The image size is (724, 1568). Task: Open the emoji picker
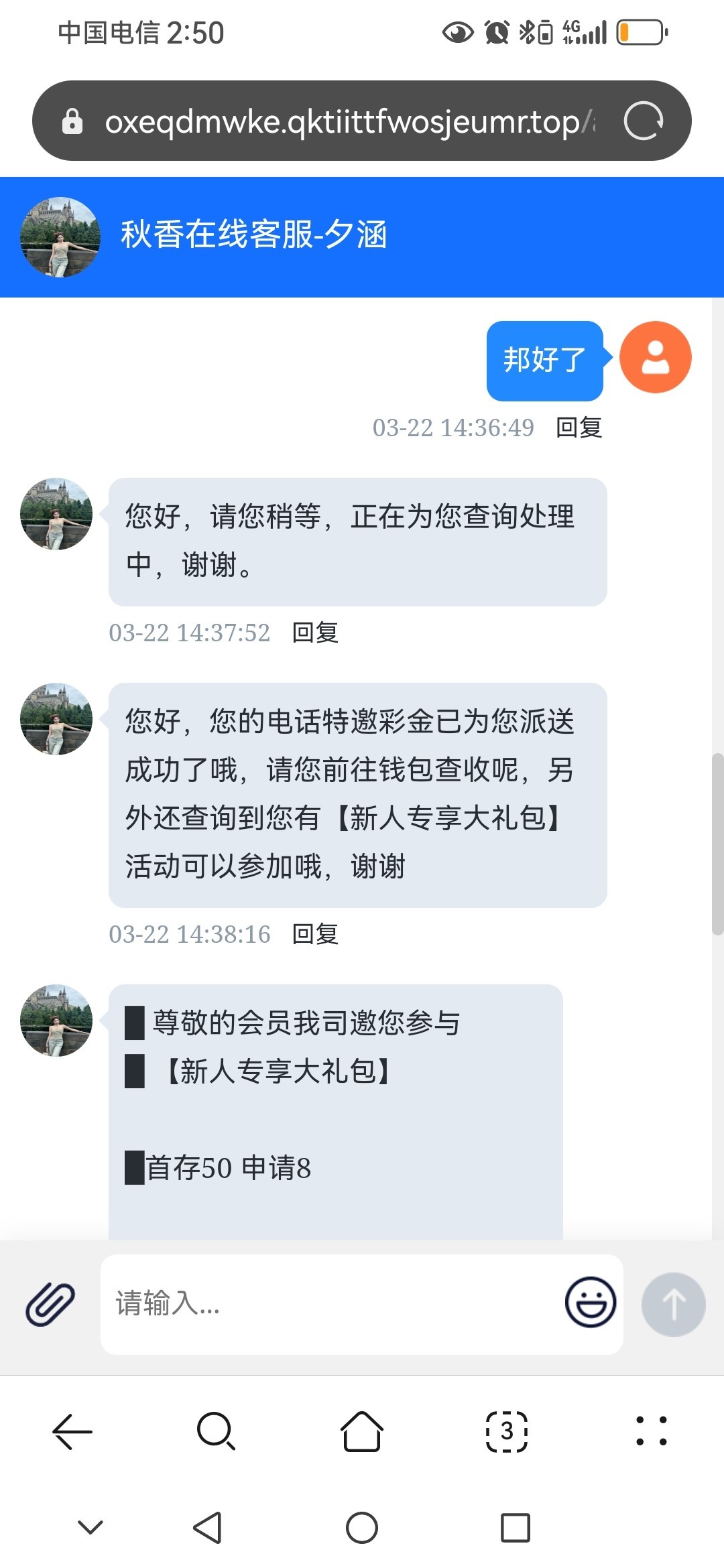pyautogui.click(x=590, y=1303)
